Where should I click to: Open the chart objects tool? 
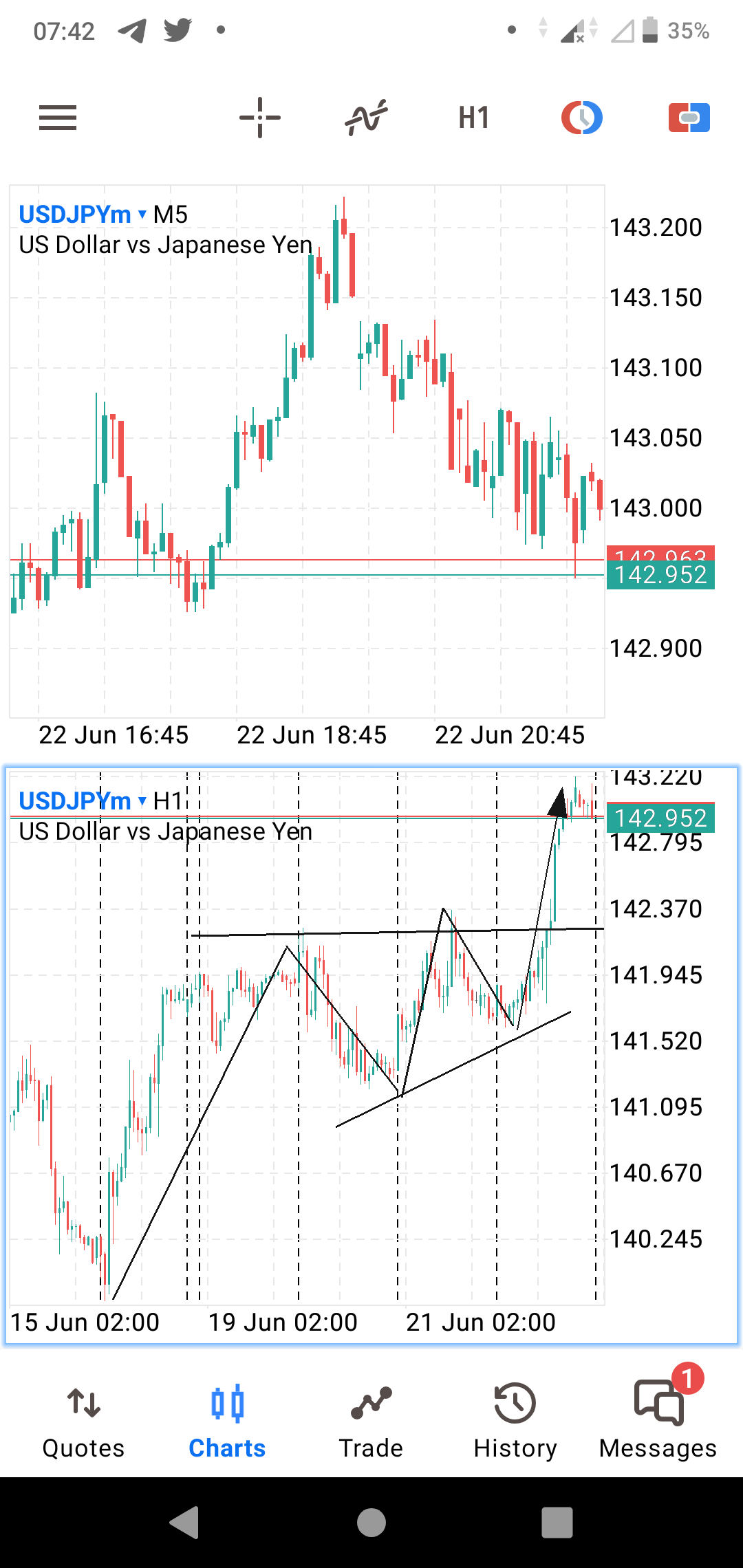tap(581, 118)
